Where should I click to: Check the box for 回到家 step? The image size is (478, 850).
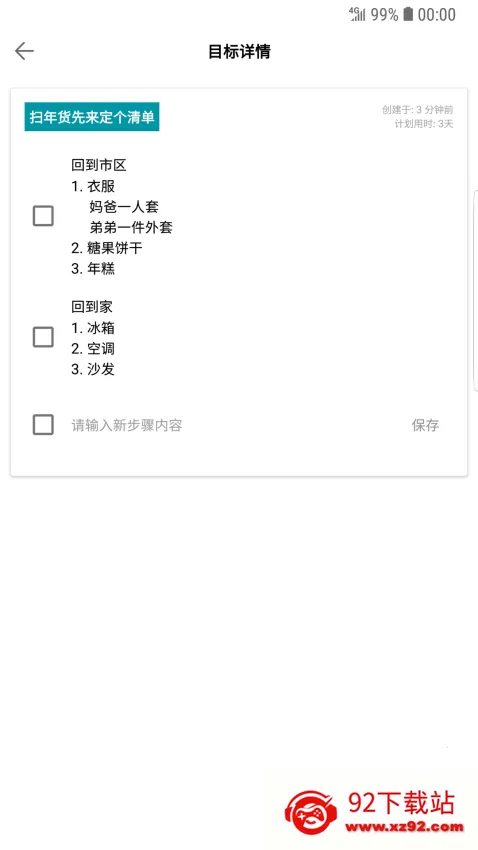pyautogui.click(x=43, y=337)
